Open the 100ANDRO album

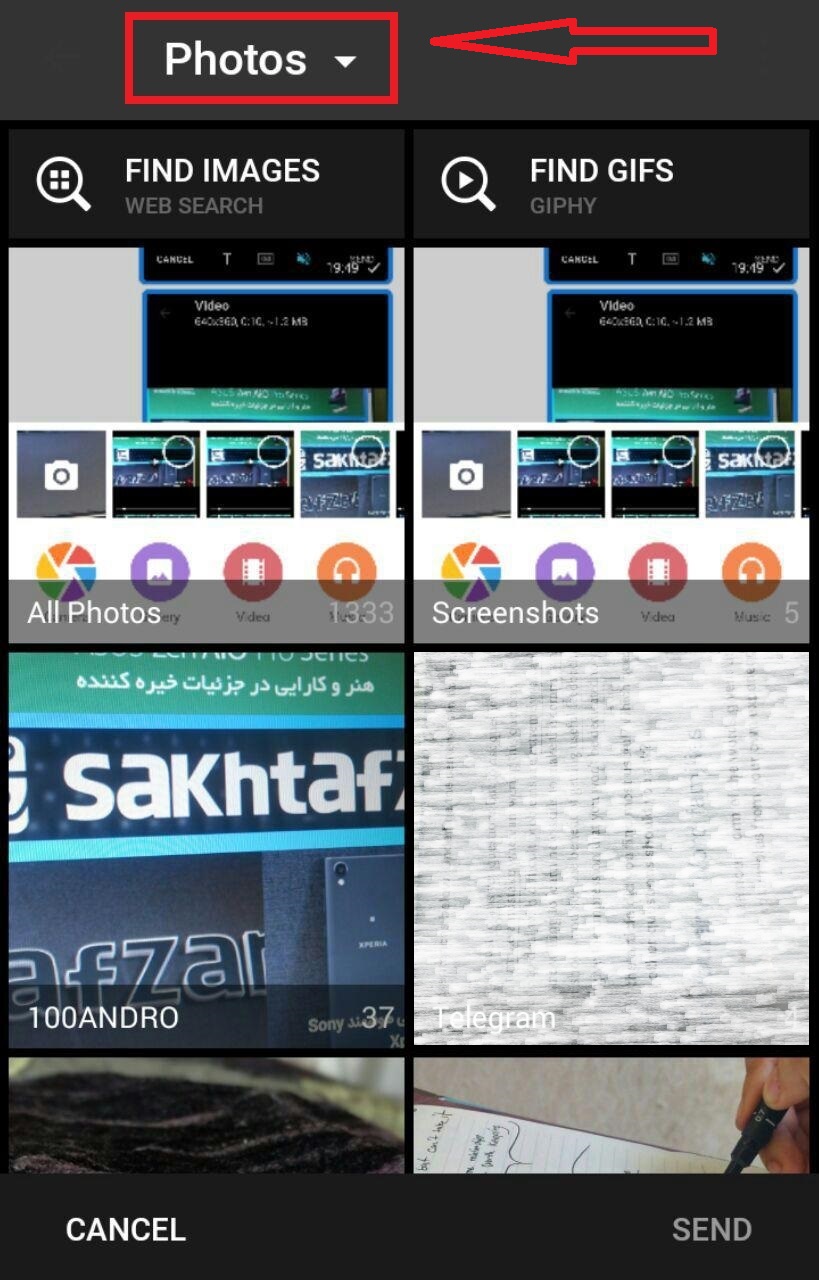(207, 850)
